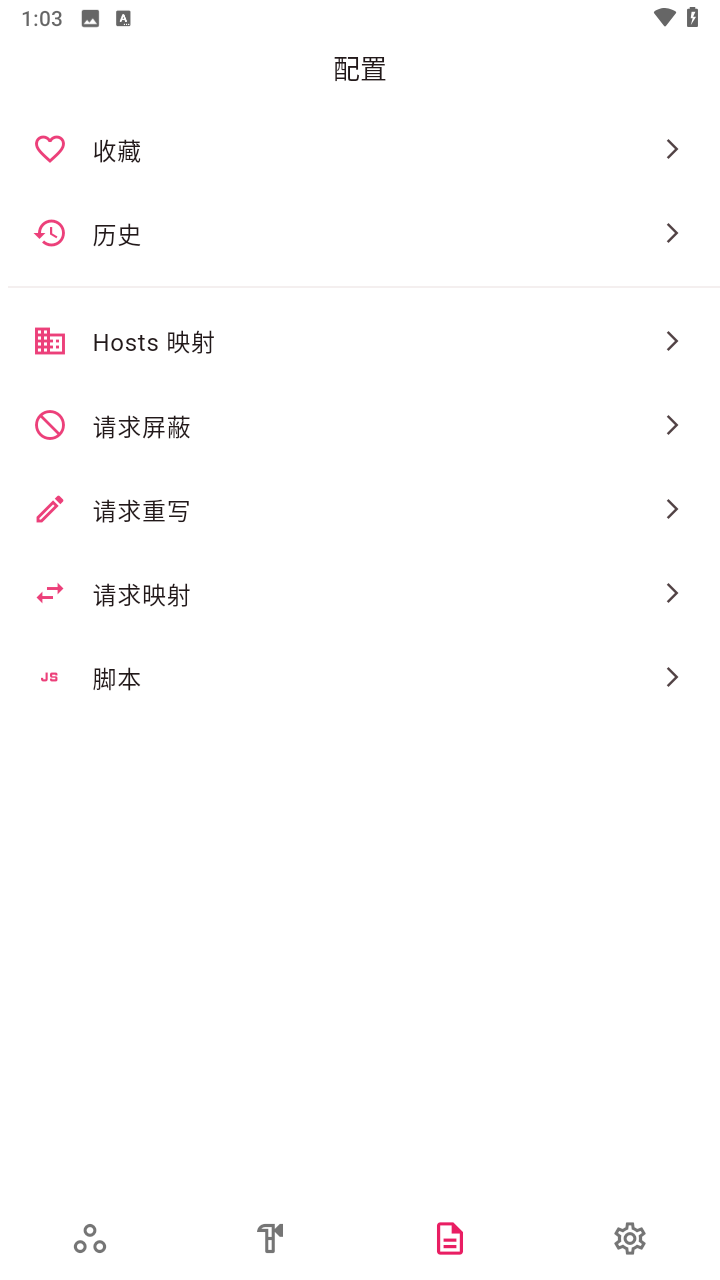Open 请求映射 request mapping

360,594
